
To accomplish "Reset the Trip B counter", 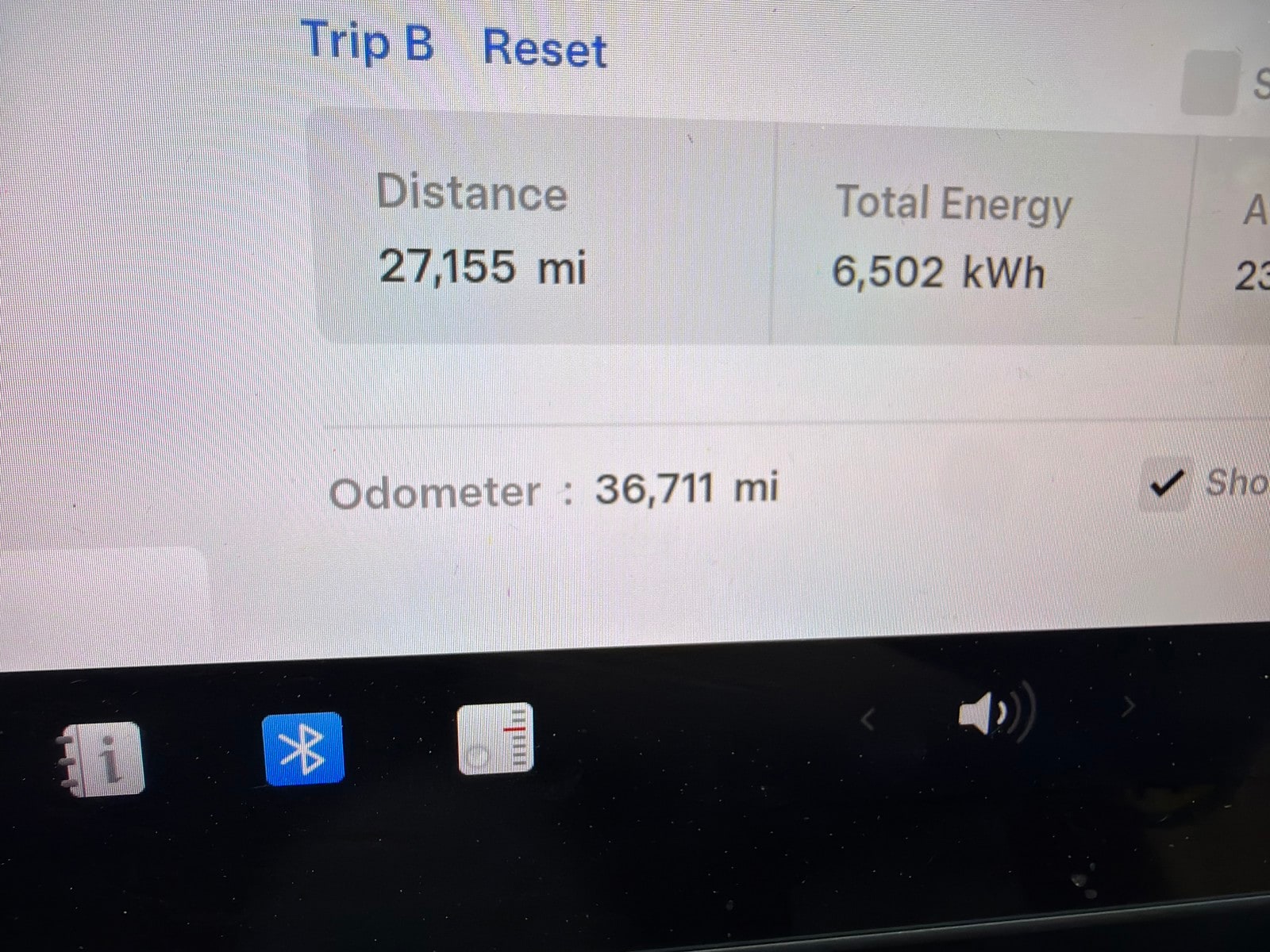I will pyautogui.click(x=545, y=49).
